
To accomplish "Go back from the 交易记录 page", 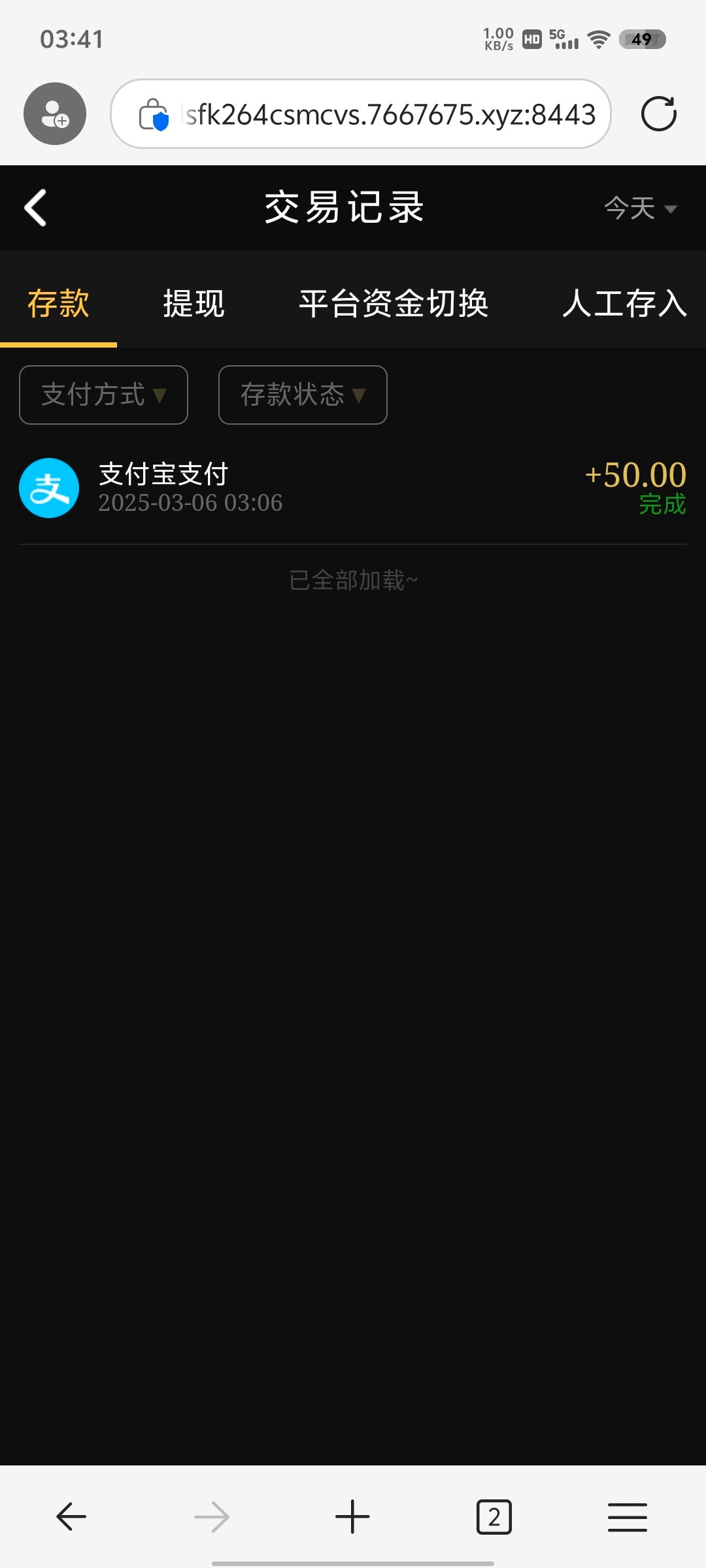I will point(35,208).
